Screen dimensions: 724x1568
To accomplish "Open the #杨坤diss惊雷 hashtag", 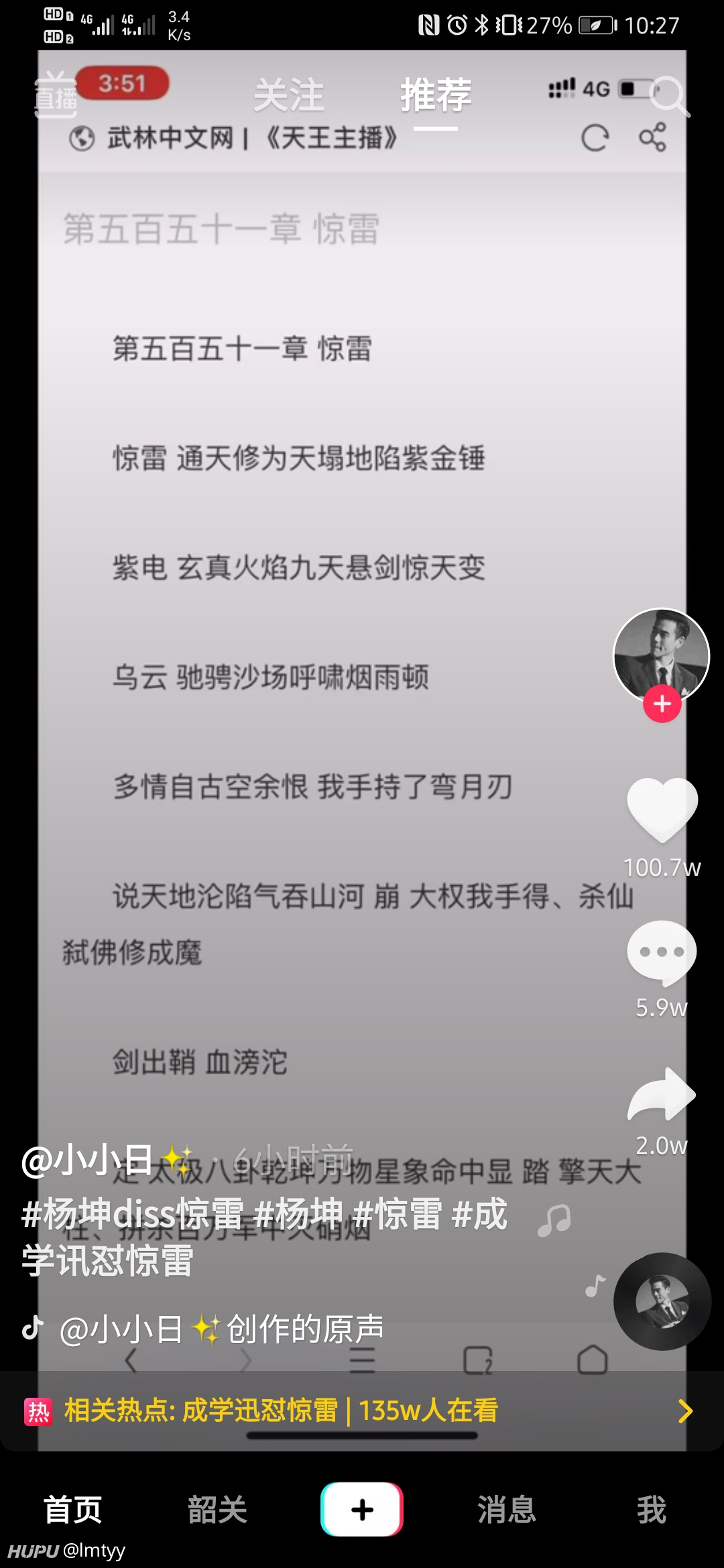I will 133,1214.
